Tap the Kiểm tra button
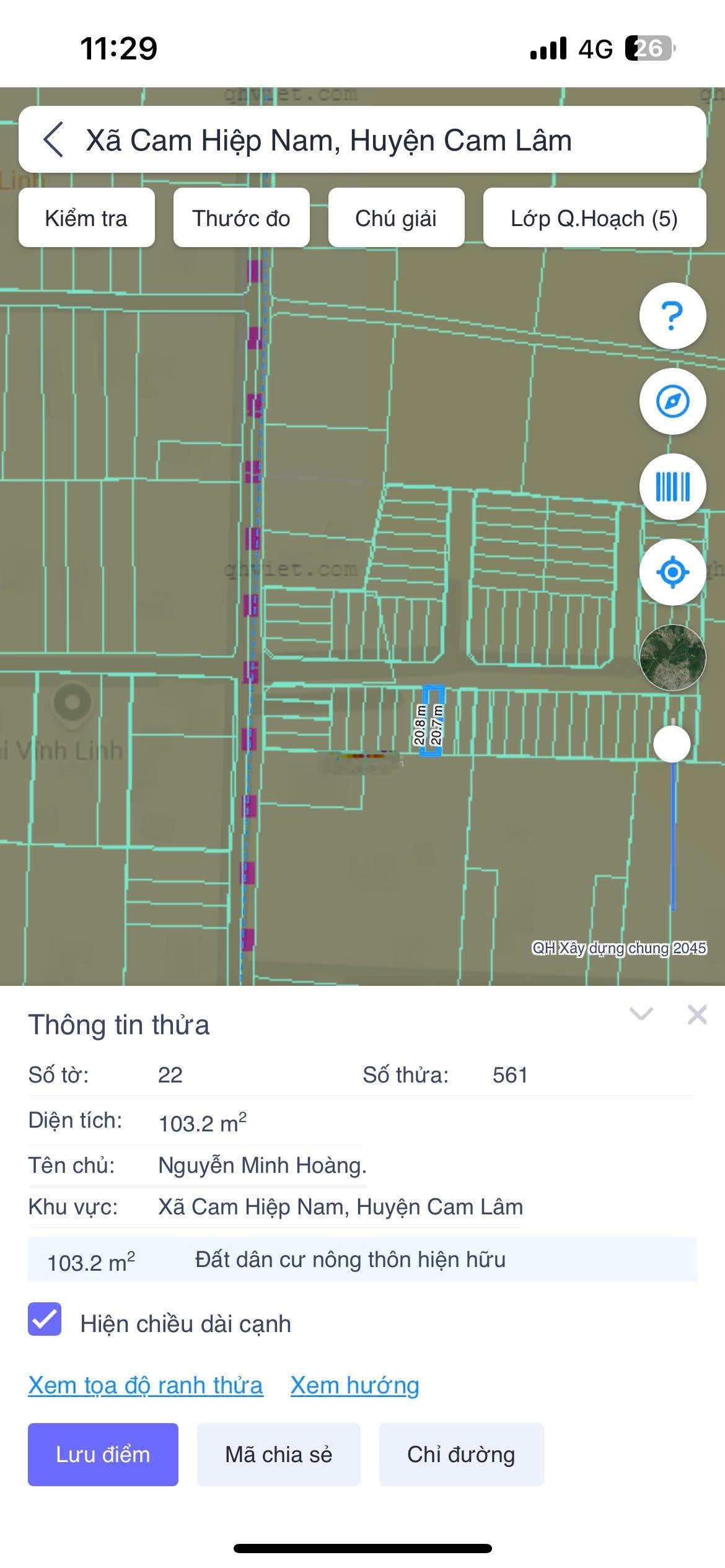Screen dimensions: 725x1568 [x=86, y=218]
